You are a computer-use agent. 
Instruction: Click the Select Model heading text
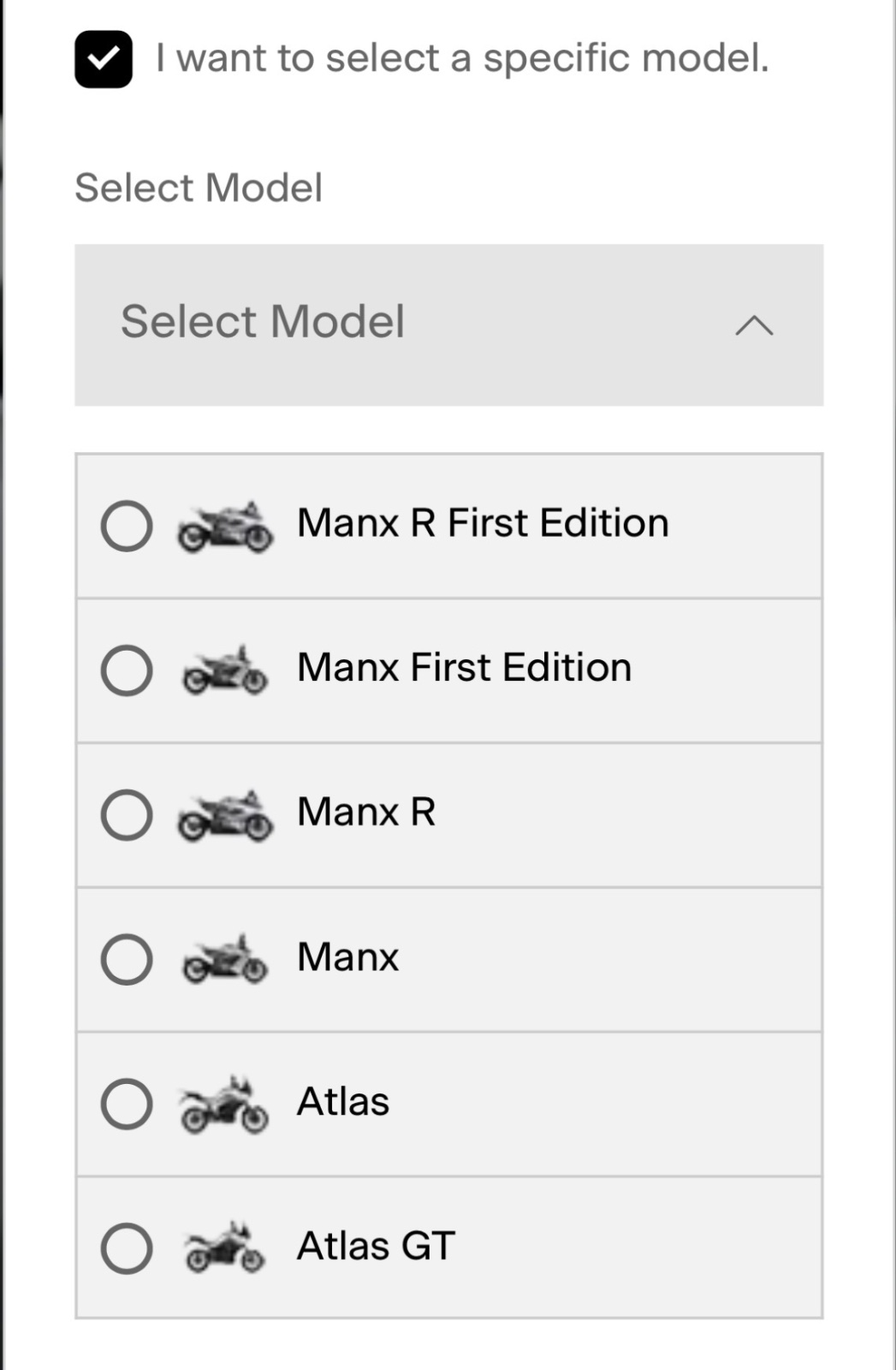[x=199, y=187]
